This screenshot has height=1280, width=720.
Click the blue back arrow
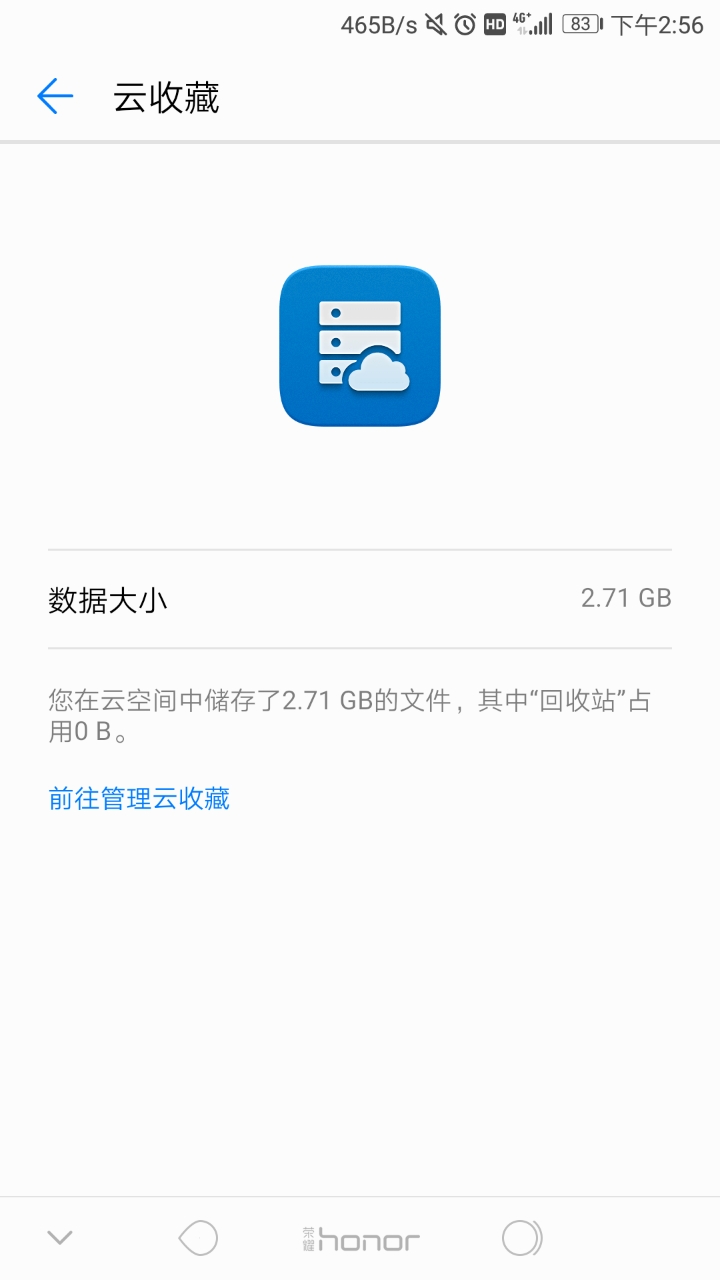(x=55, y=95)
